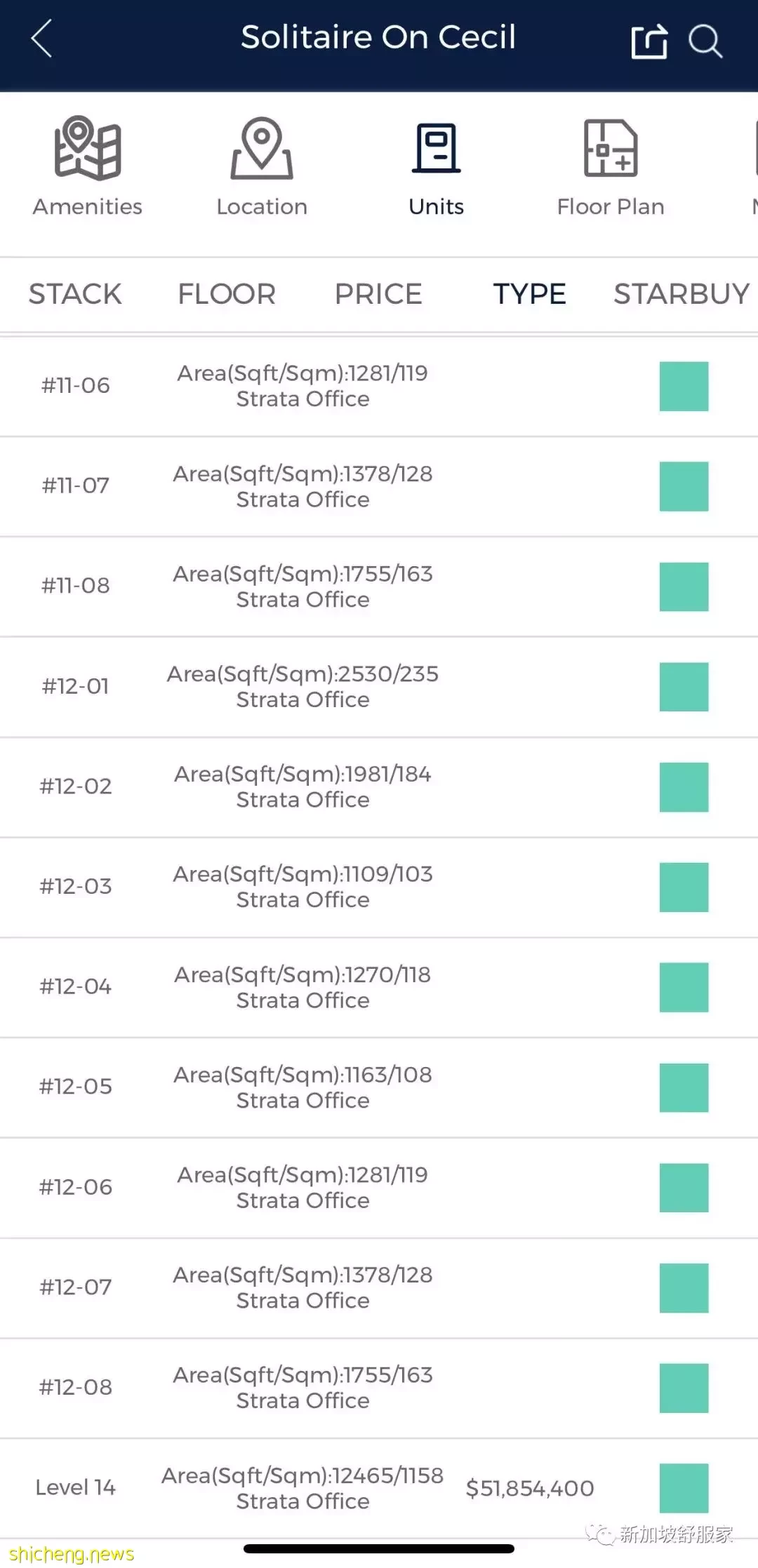The height and width of the screenshot is (1568, 758).
Task: Open the Level 14 listing priced $51,854,400
Action: (379, 1488)
